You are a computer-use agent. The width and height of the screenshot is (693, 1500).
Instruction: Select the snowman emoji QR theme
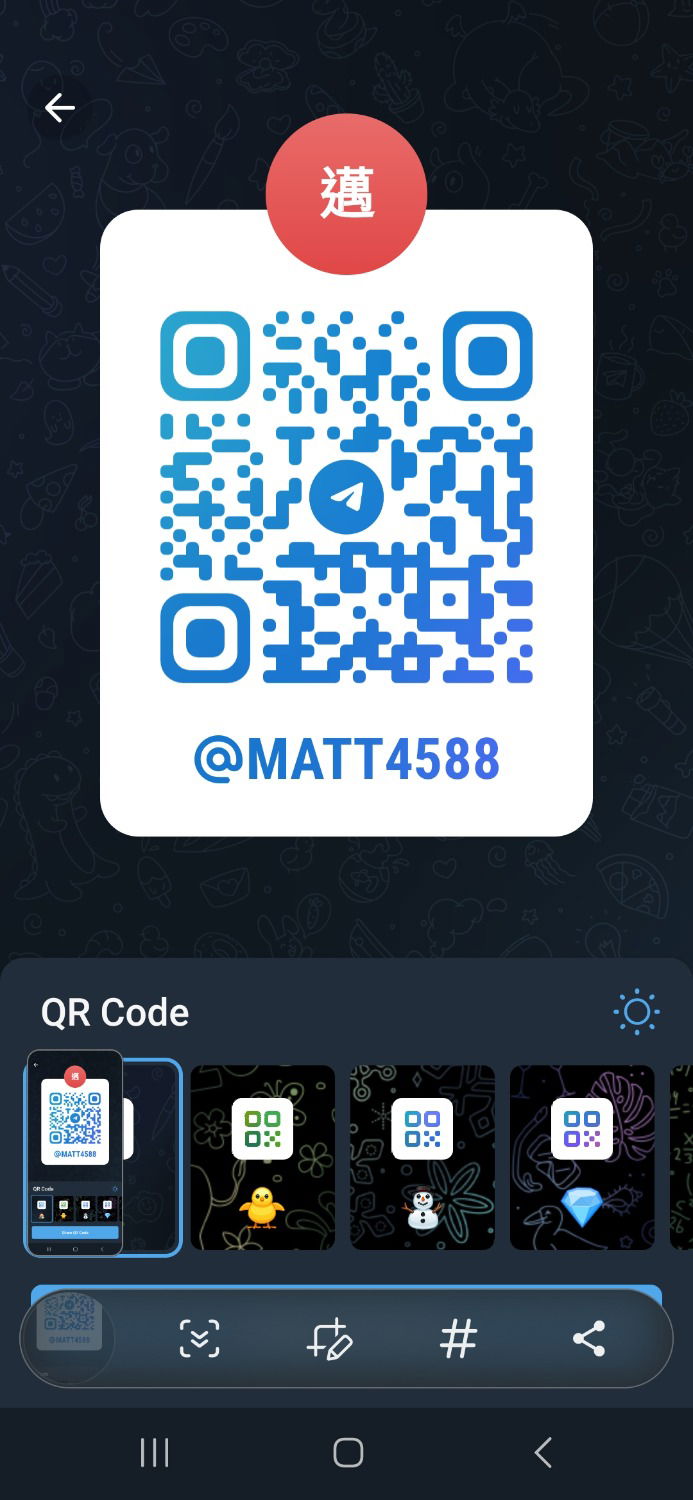pos(422,1157)
